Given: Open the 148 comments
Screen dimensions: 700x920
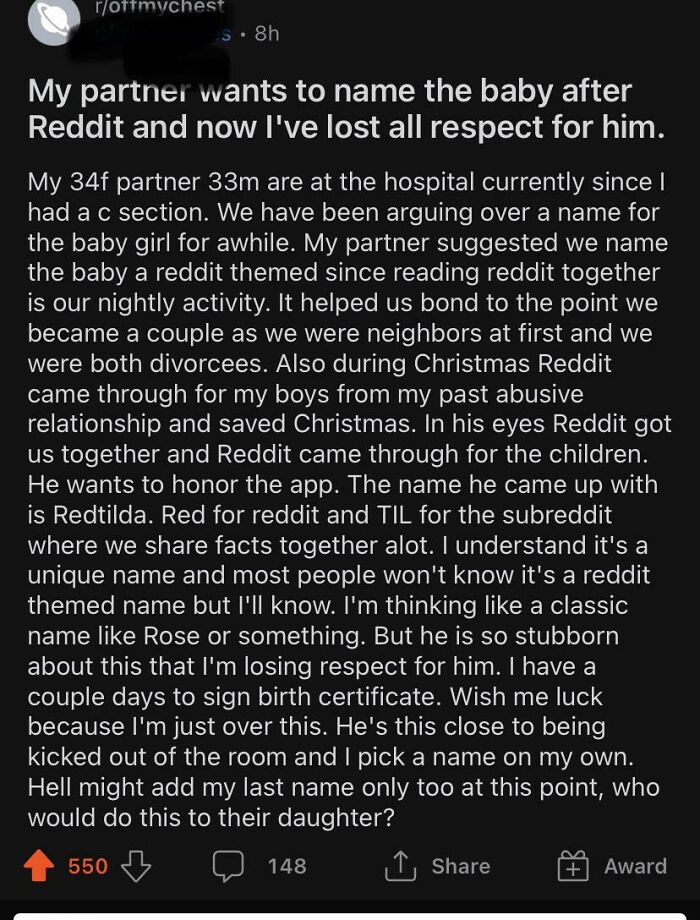Looking at the screenshot, I should (x=259, y=867).
